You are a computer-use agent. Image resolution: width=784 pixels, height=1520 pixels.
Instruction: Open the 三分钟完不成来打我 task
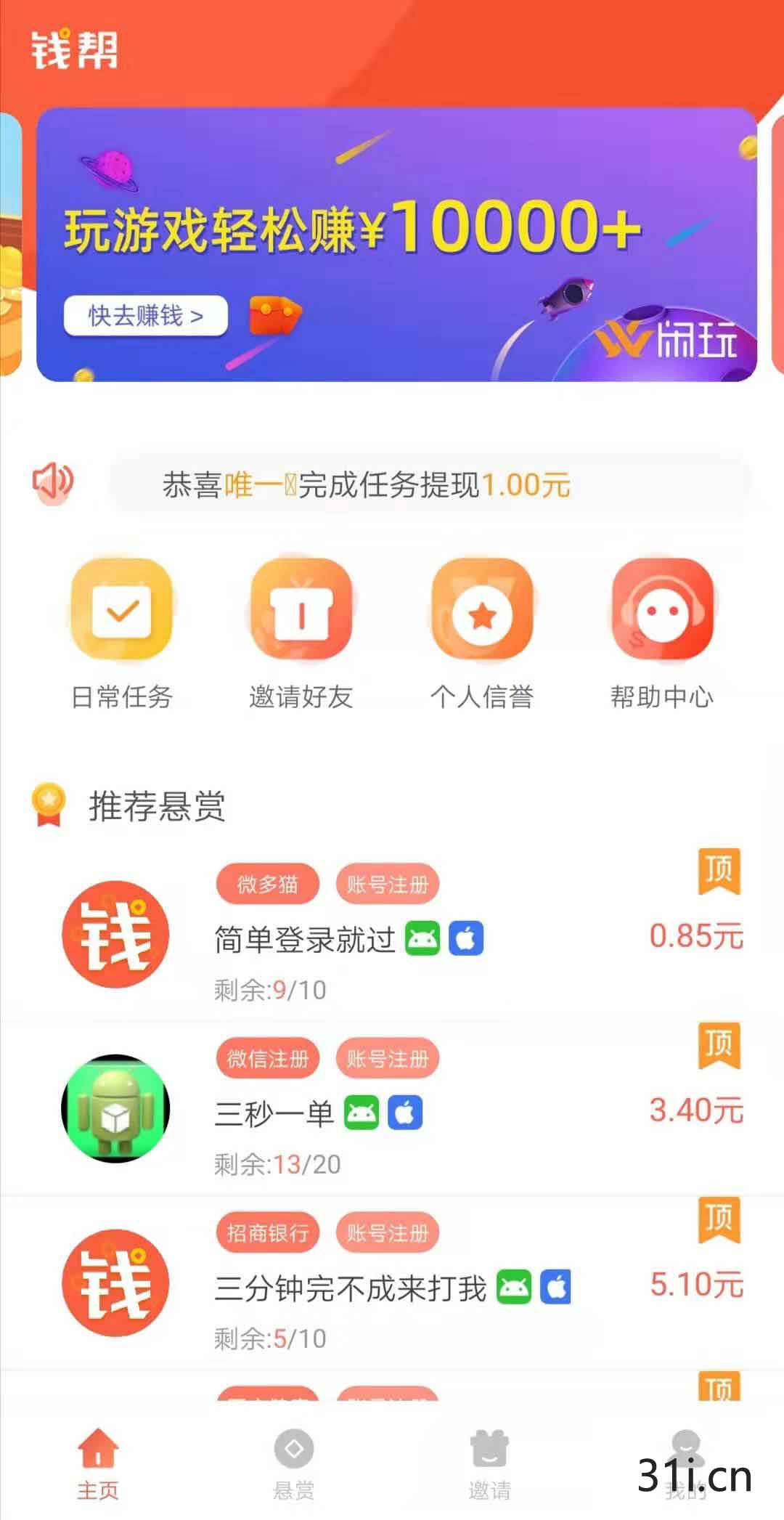(x=392, y=1283)
